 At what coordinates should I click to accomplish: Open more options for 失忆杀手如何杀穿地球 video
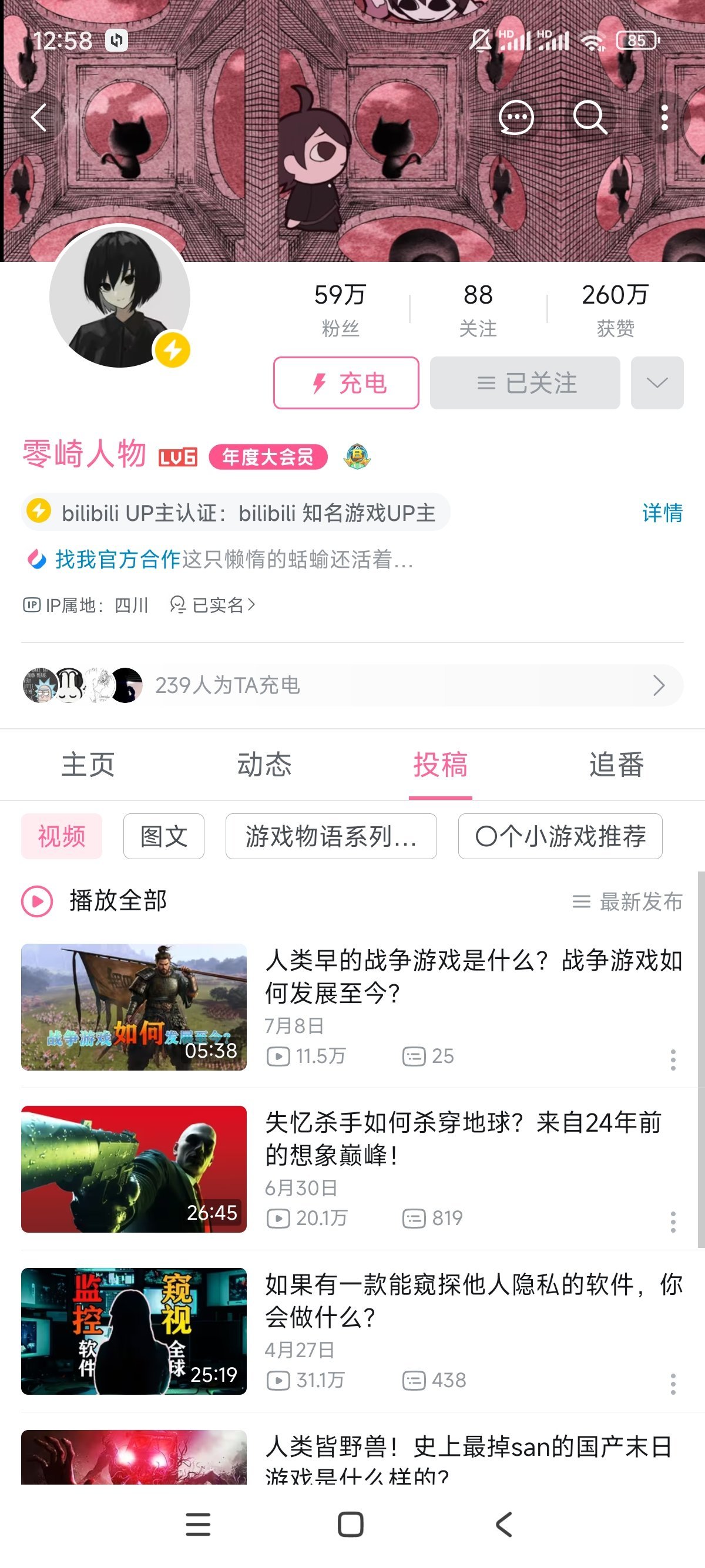pyautogui.click(x=673, y=1222)
